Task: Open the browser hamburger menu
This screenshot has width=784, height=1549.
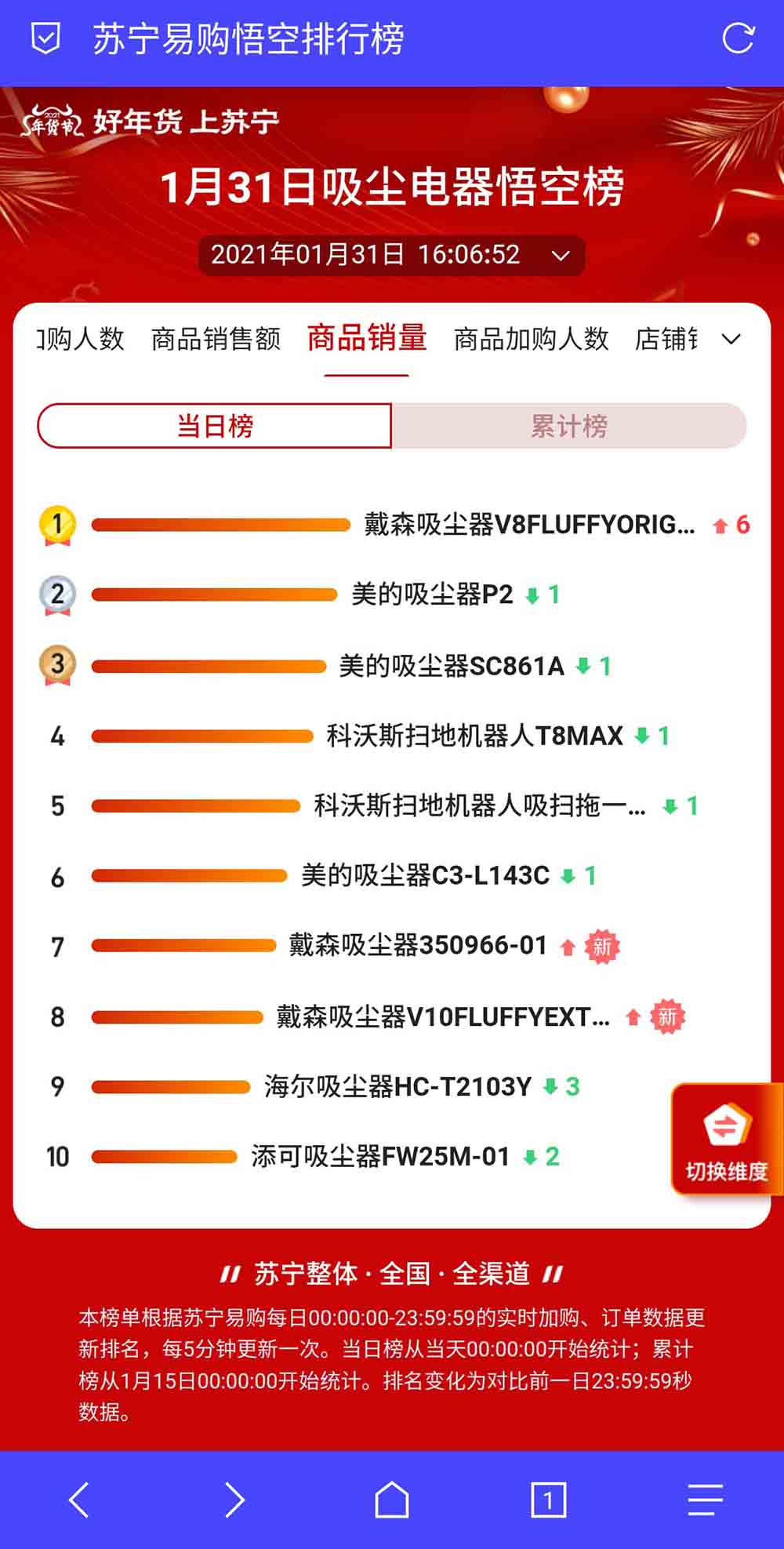Action: point(705,1500)
